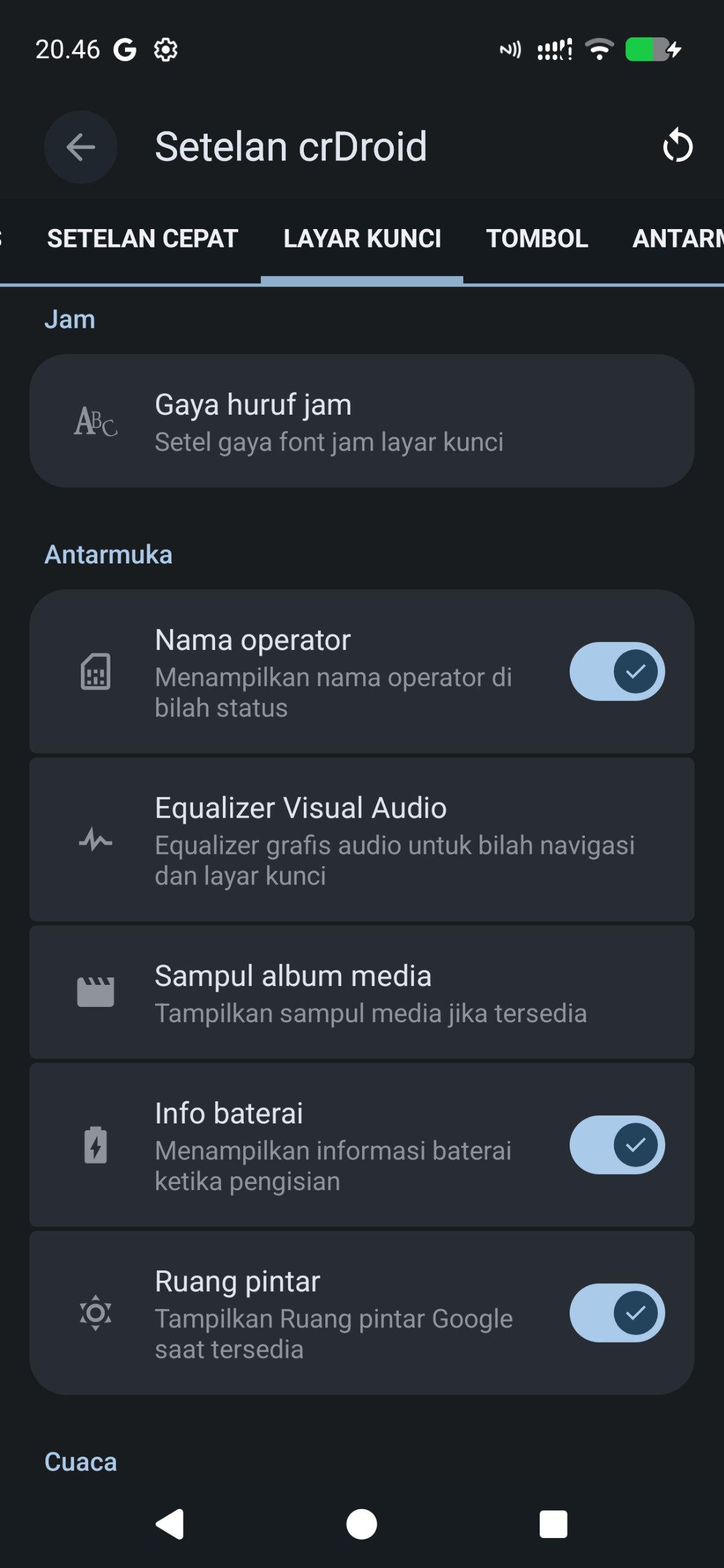
Task: Open Equalizer Visual Audio settings
Action: (x=361, y=840)
